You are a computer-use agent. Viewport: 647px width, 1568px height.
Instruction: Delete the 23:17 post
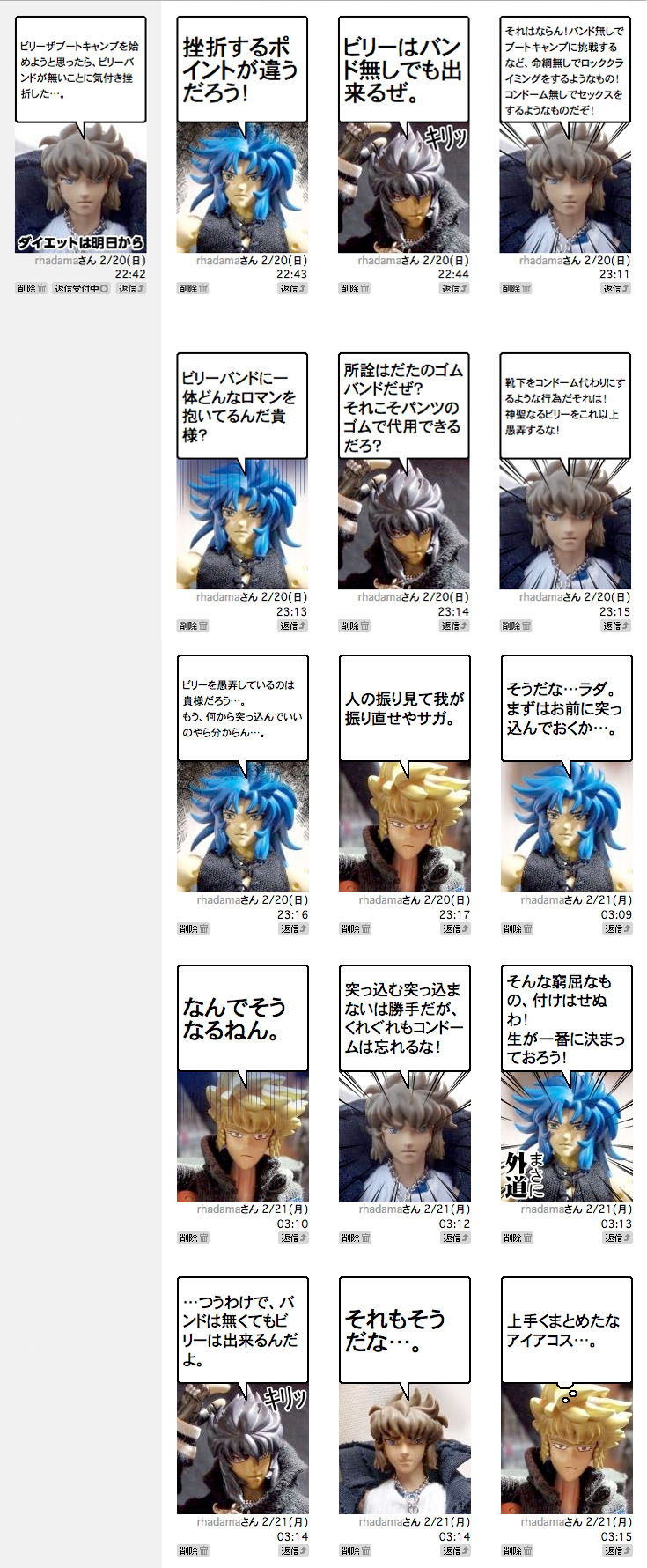(356, 929)
